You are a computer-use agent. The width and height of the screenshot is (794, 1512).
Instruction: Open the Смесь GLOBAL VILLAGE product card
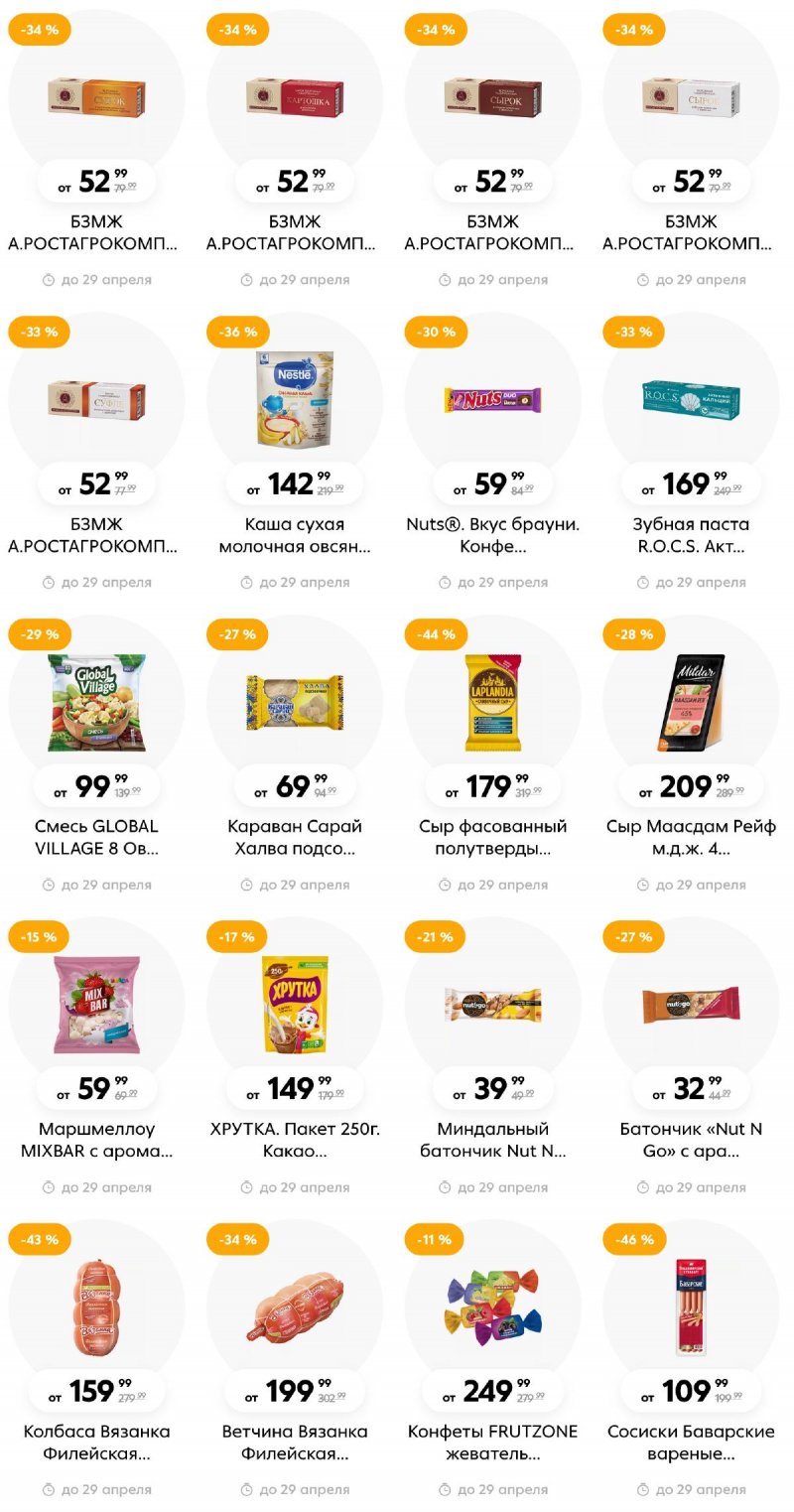(x=96, y=702)
